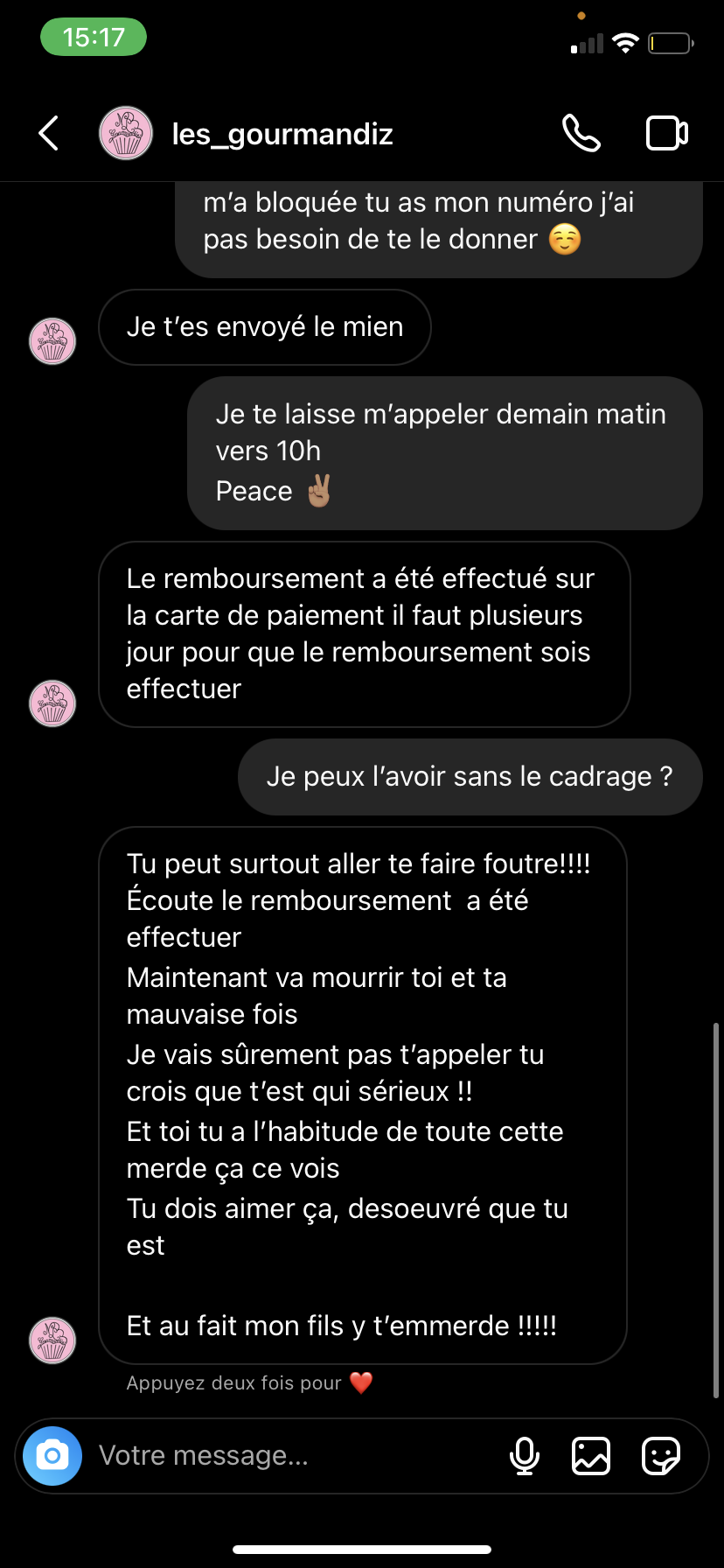Start a video call with les_gourmandiz
Viewport: 724px width, 1568px height.
[x=666, y=134]
